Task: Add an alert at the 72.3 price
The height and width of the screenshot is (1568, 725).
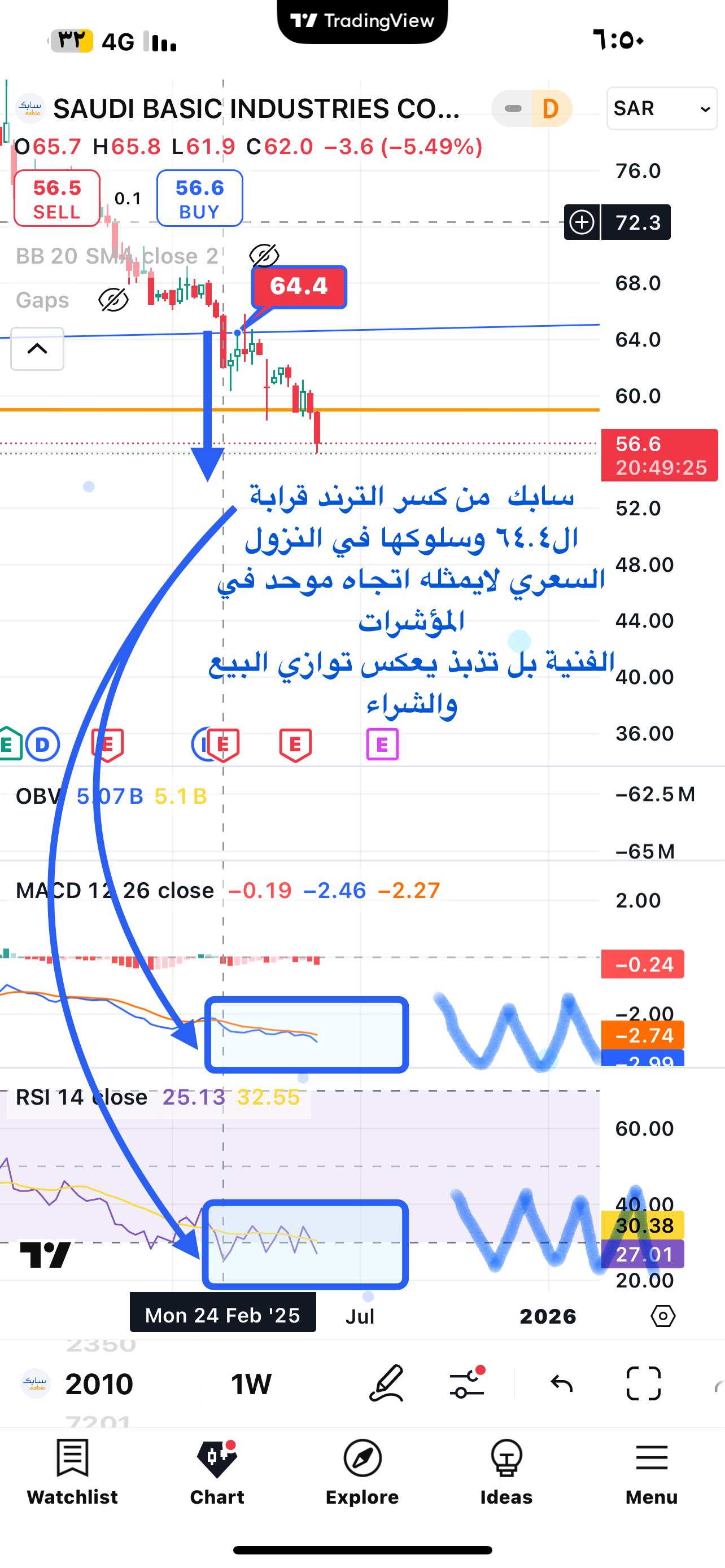Action: click(582, 222)
